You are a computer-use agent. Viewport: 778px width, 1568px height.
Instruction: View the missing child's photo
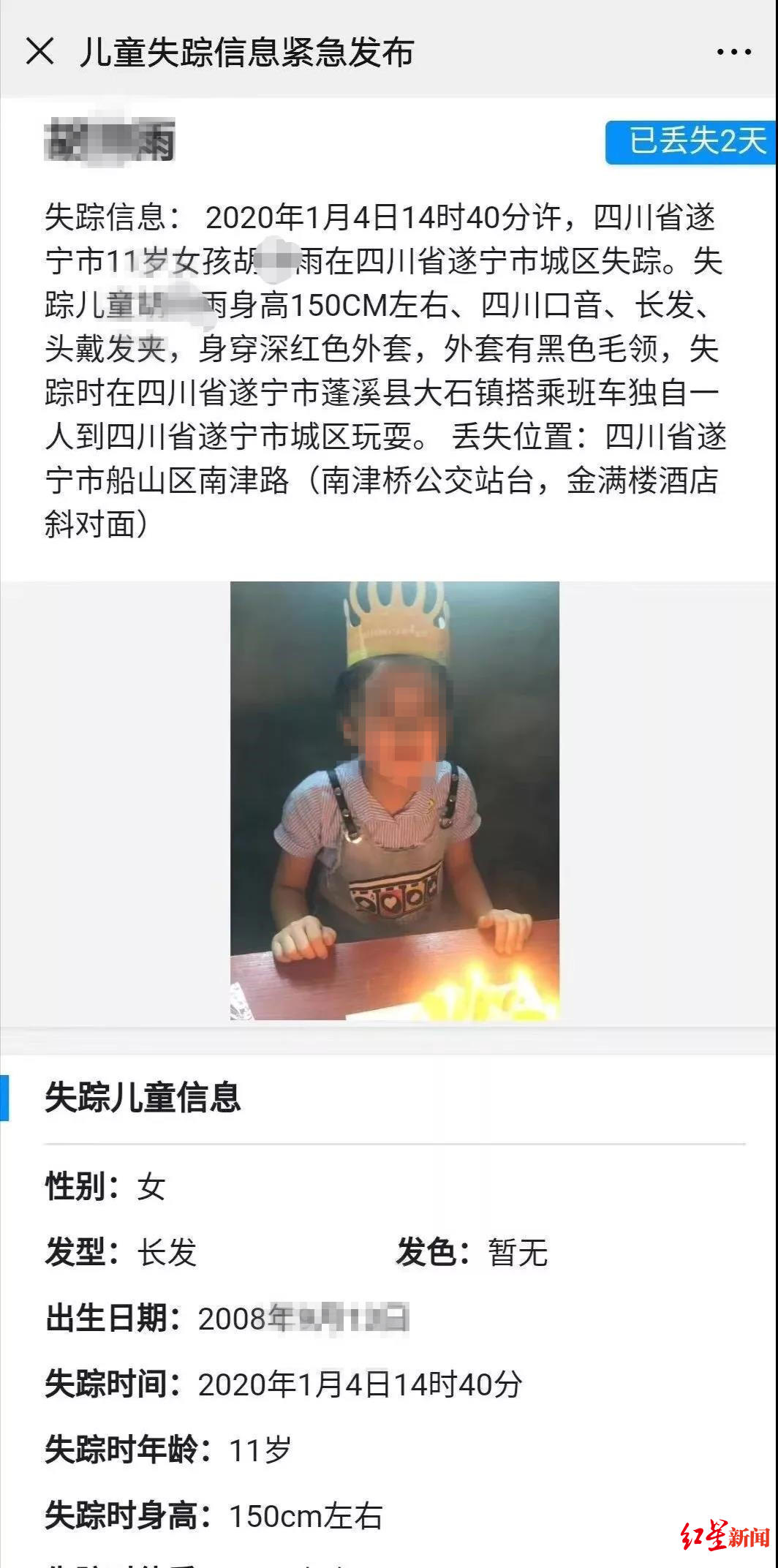click(x=395, y=800)
